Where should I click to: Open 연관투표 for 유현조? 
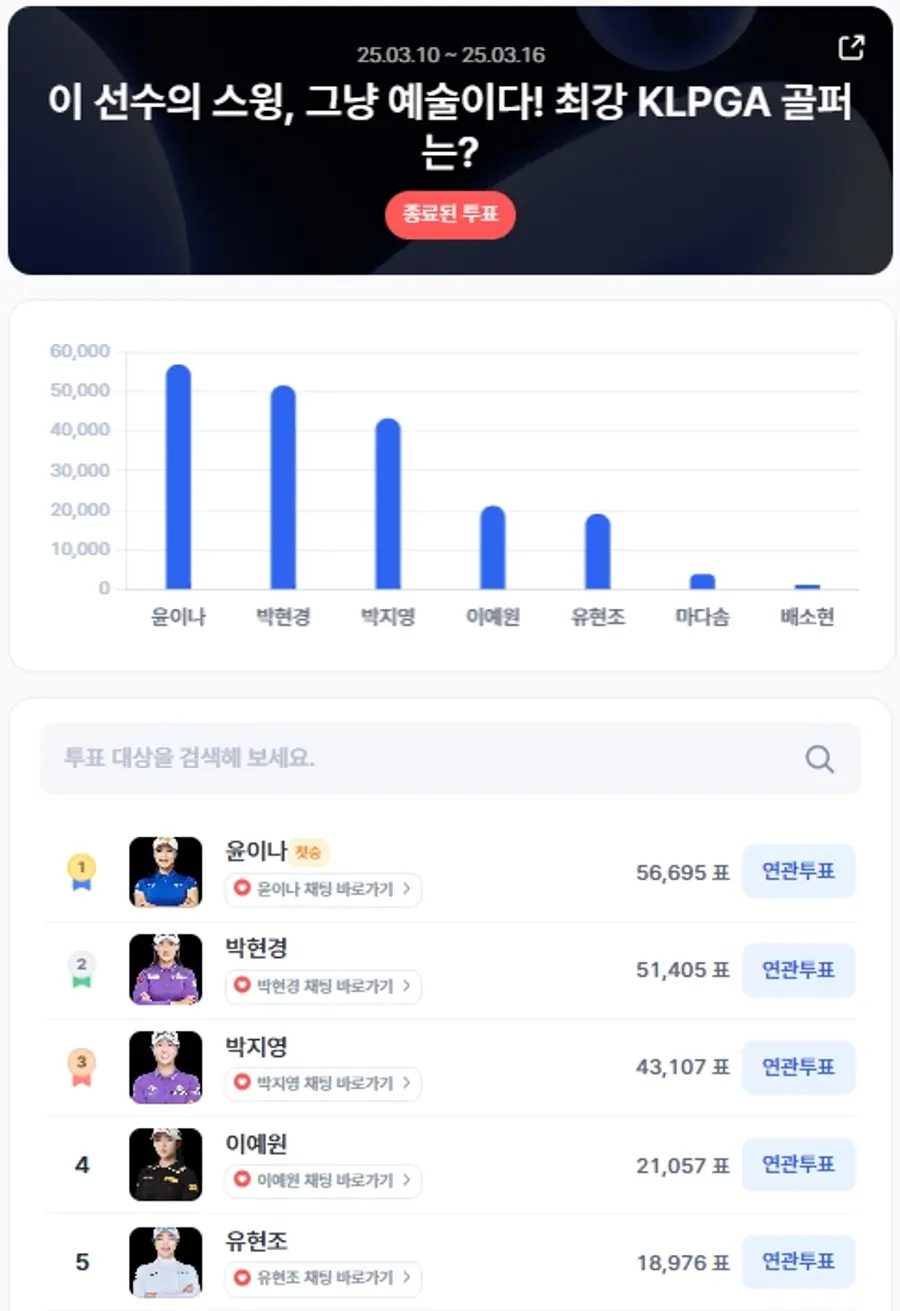pos(799,1261)
